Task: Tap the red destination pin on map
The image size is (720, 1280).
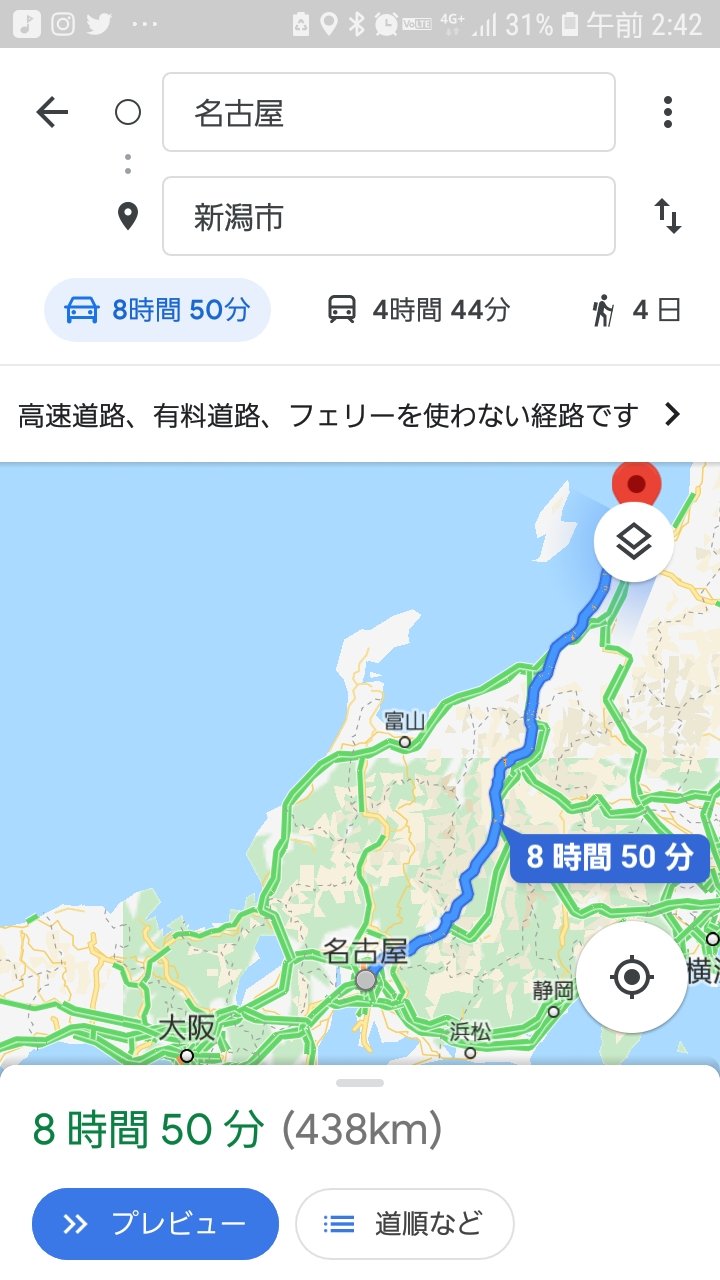Action: pyautogui.click(x=636, y=484)
